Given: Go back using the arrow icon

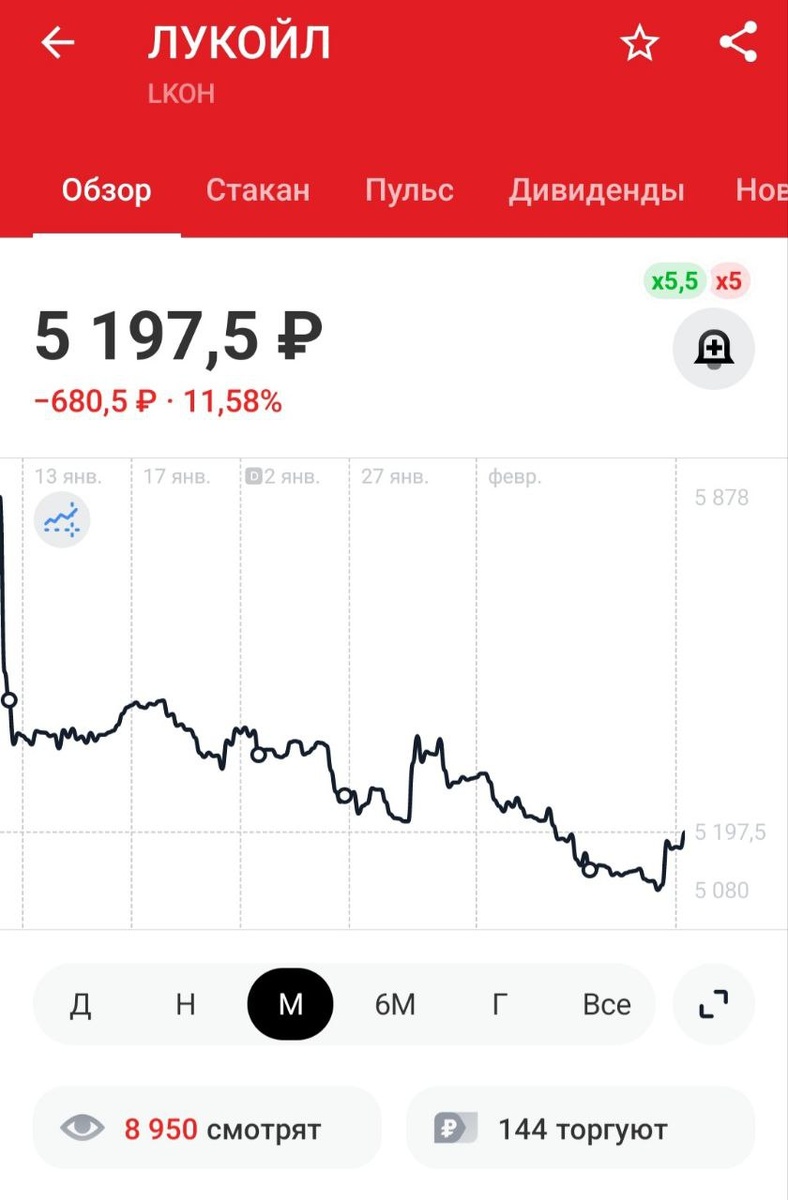Looking at the screenshot, I should coord(57,43).
